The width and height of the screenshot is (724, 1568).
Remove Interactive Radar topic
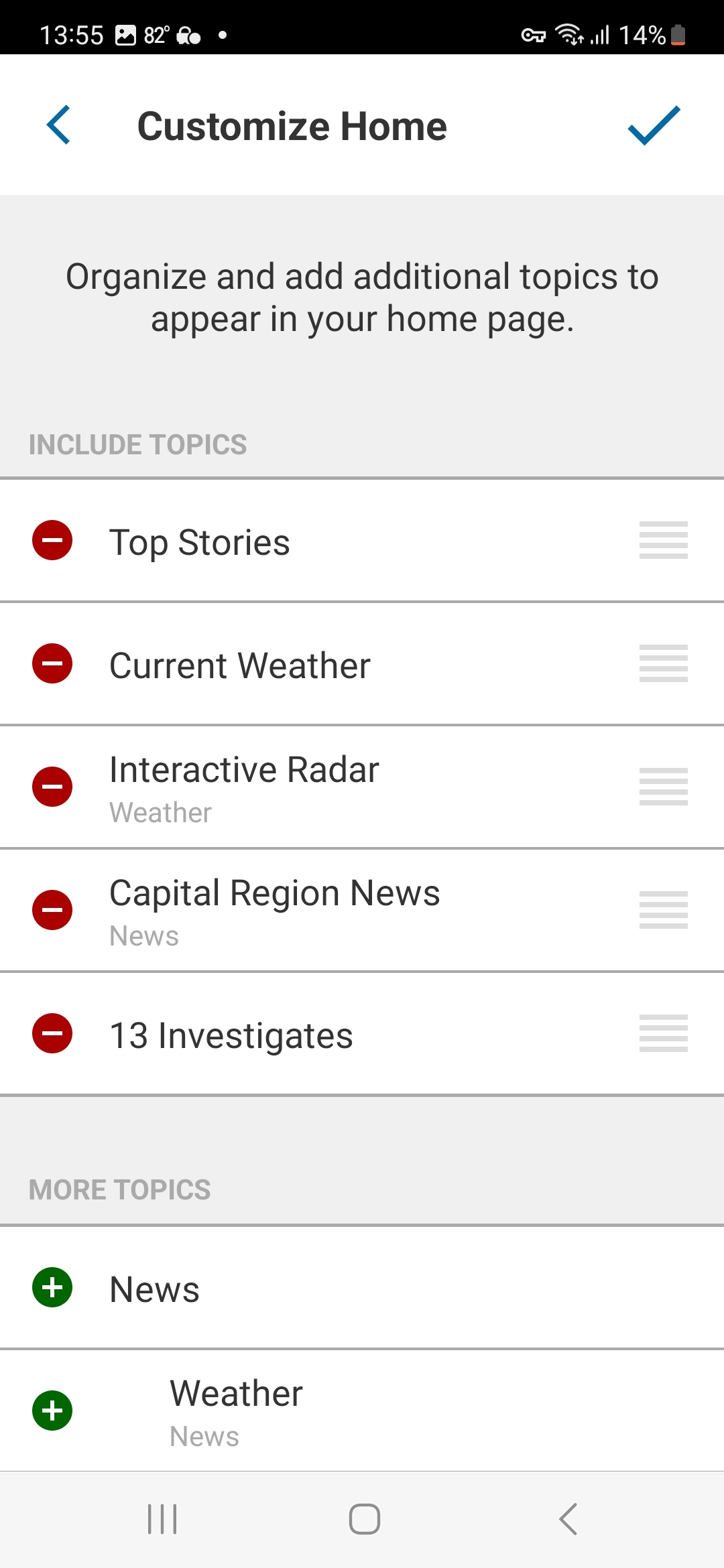(x=52, y=787)
